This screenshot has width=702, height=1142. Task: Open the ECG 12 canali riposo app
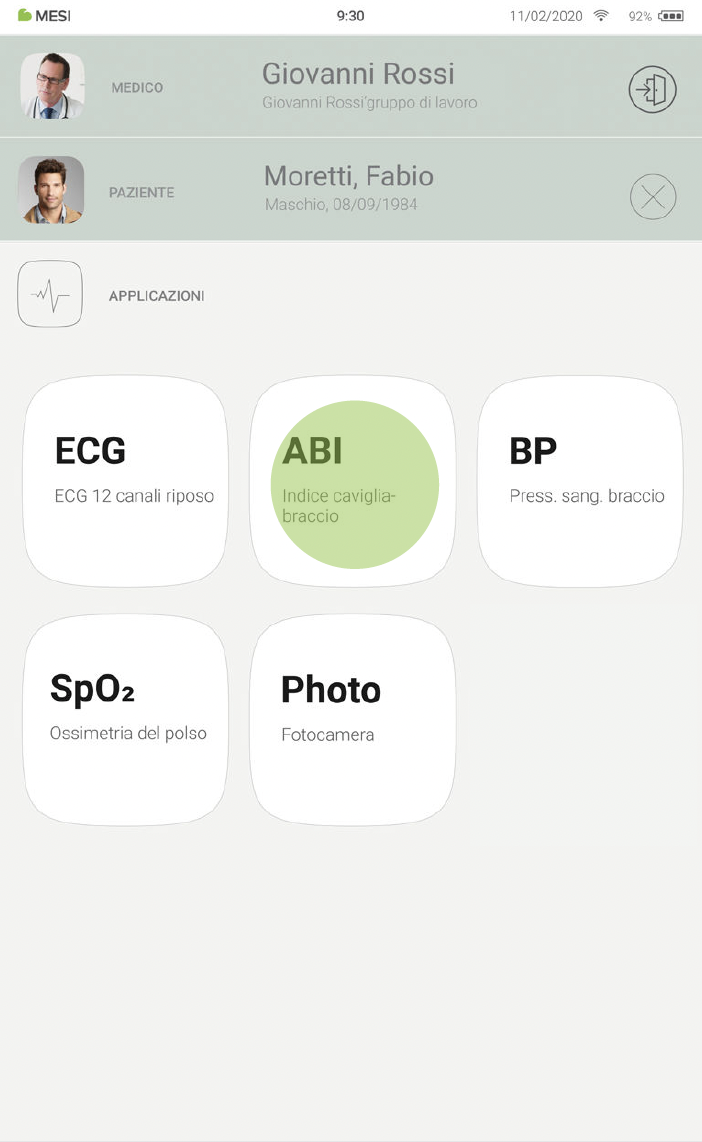[126, 481]
